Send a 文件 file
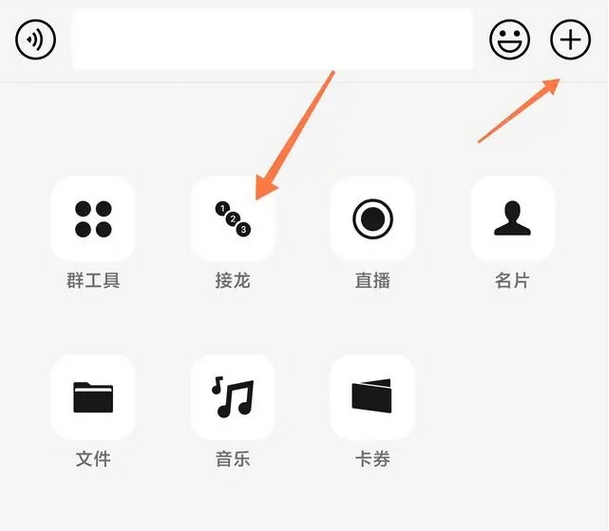Viewport: 609px width, 531px height. [93, 398]
